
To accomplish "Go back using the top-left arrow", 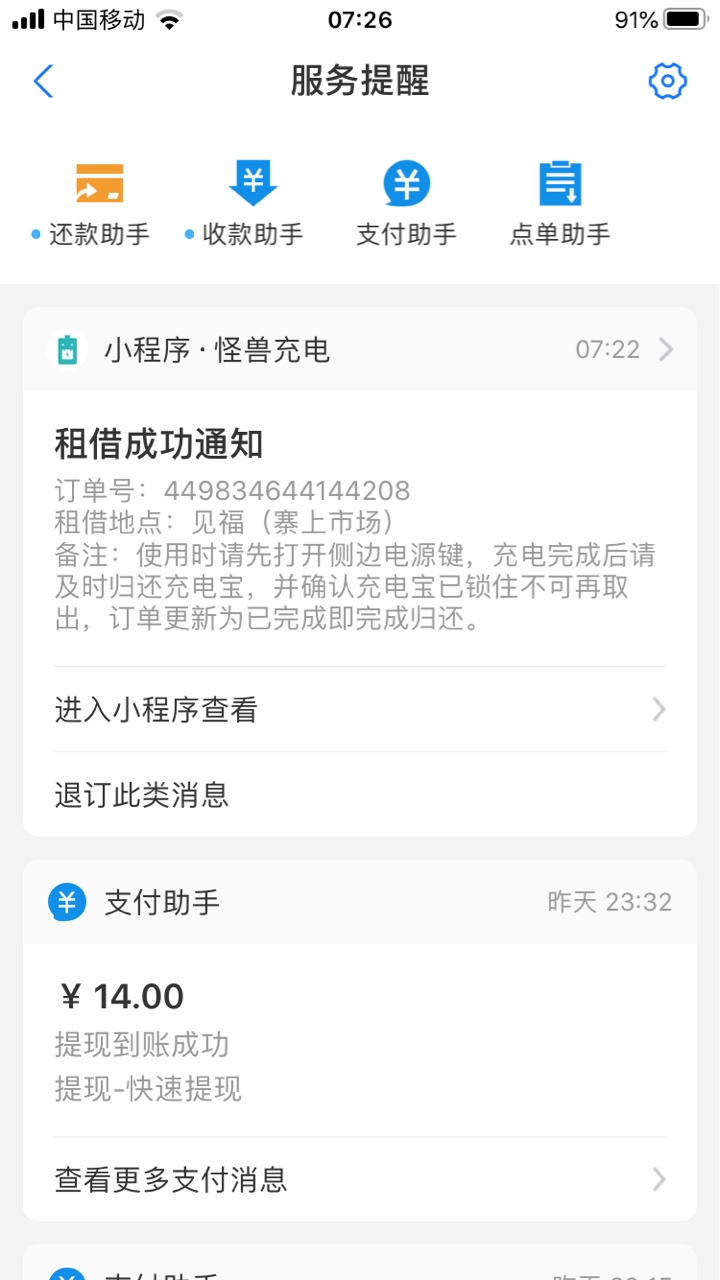I will [43, 81].
